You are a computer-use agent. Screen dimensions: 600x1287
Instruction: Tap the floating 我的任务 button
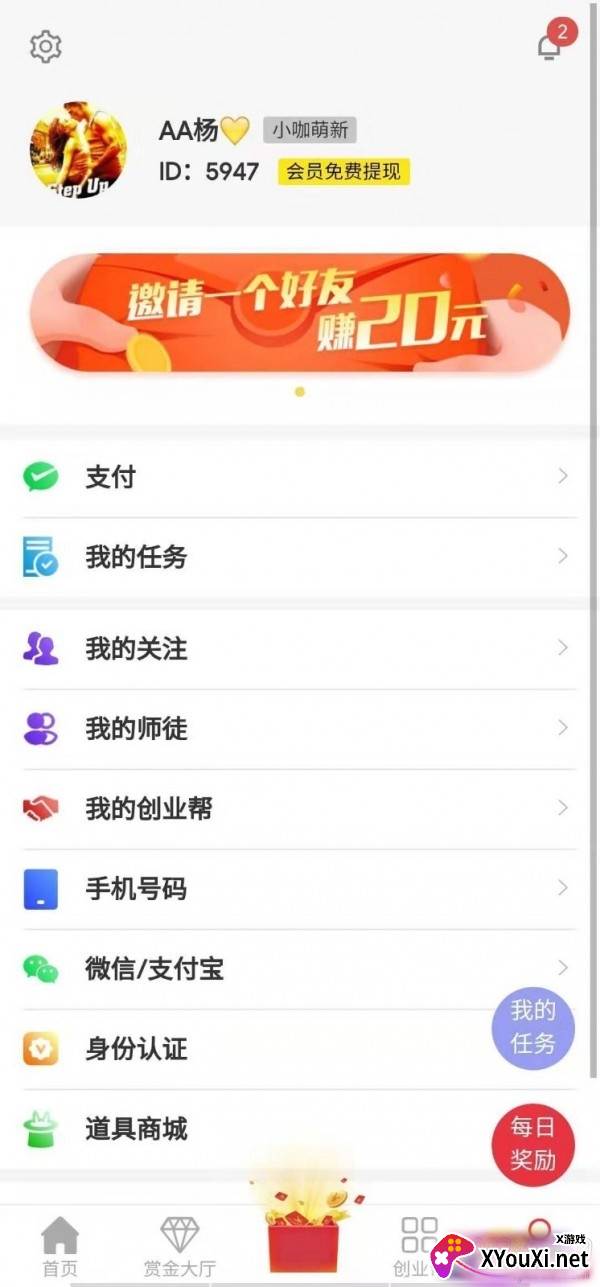533,1027
